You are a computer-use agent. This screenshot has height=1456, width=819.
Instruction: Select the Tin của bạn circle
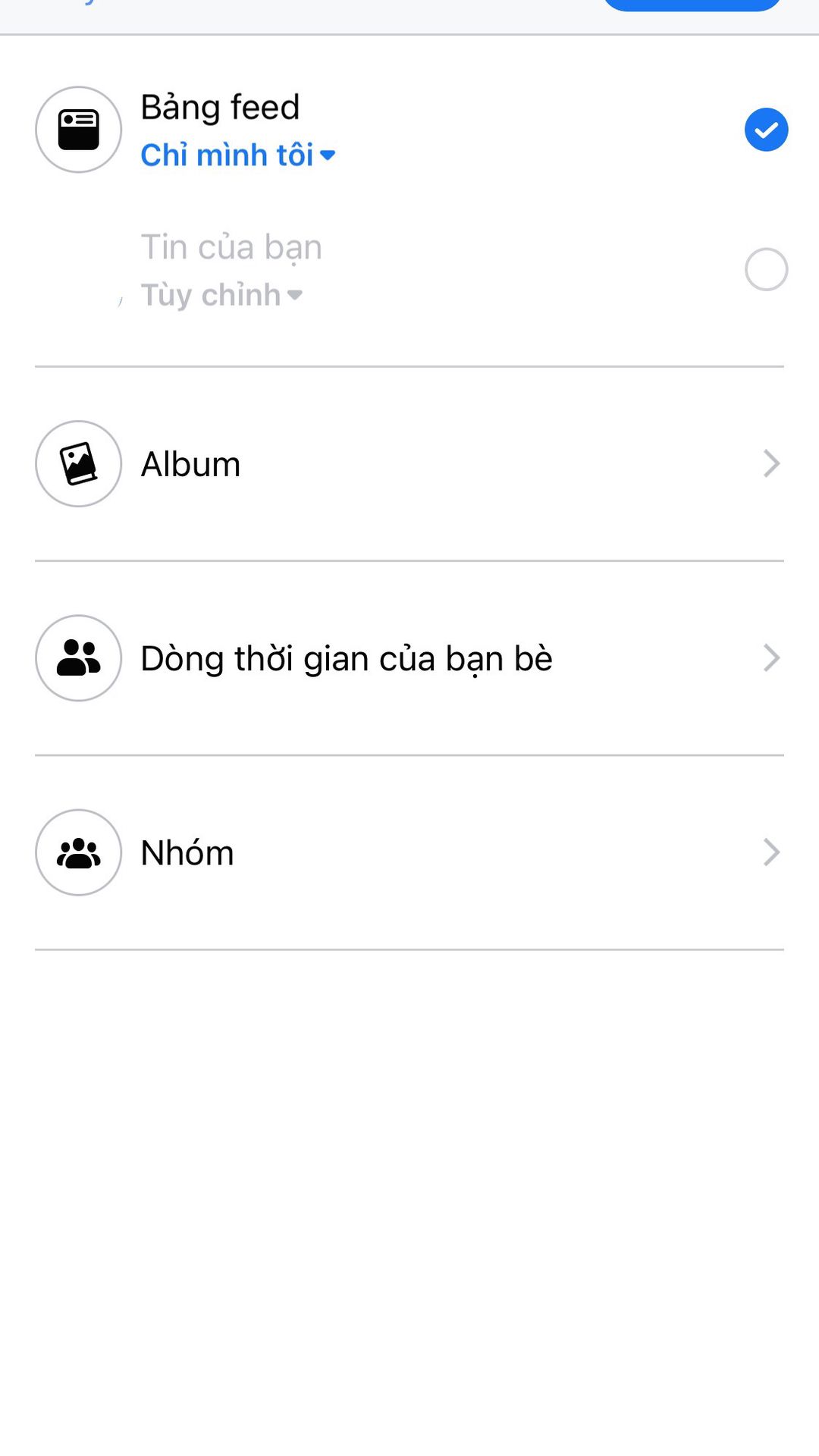coord(766,269)
